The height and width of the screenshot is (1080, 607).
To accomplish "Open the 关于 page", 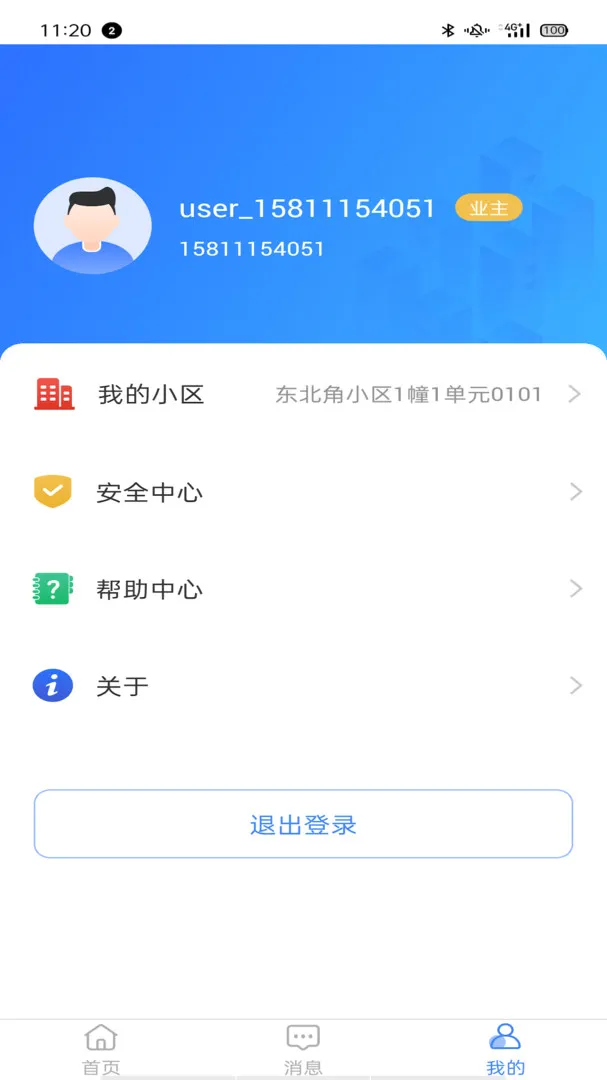I will click(303, 686).
